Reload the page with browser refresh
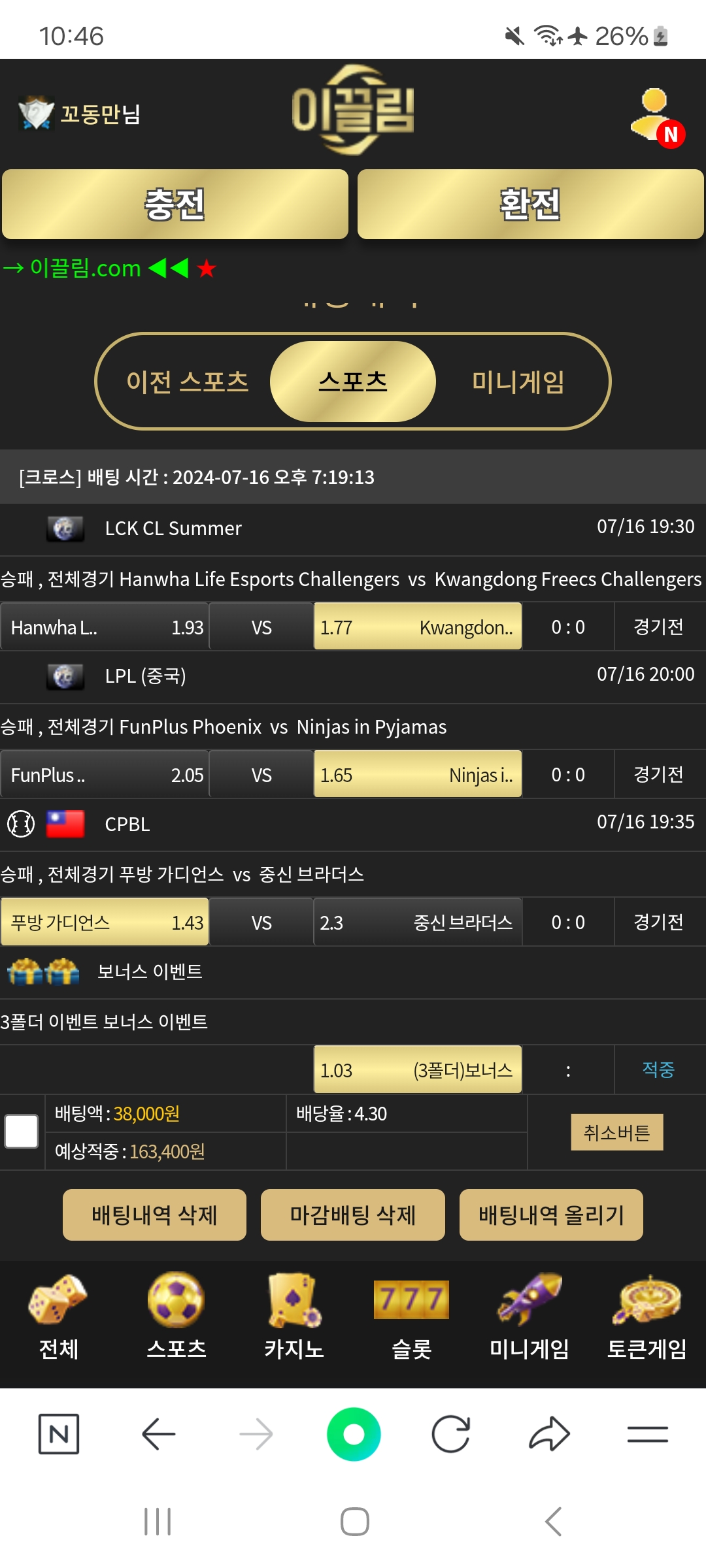 [451, 1434]
